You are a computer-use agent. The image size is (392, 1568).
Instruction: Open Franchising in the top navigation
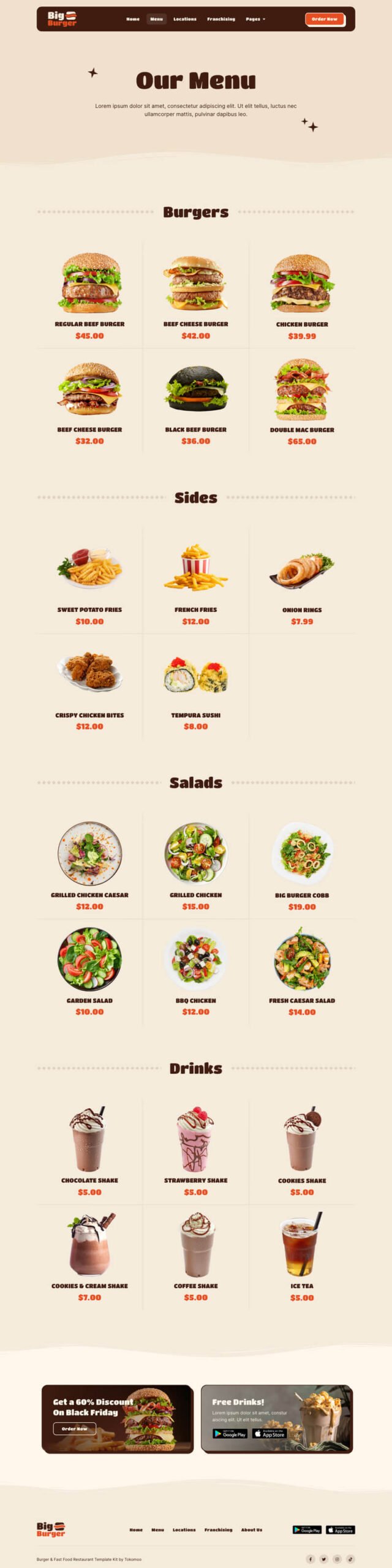(221, 19)
